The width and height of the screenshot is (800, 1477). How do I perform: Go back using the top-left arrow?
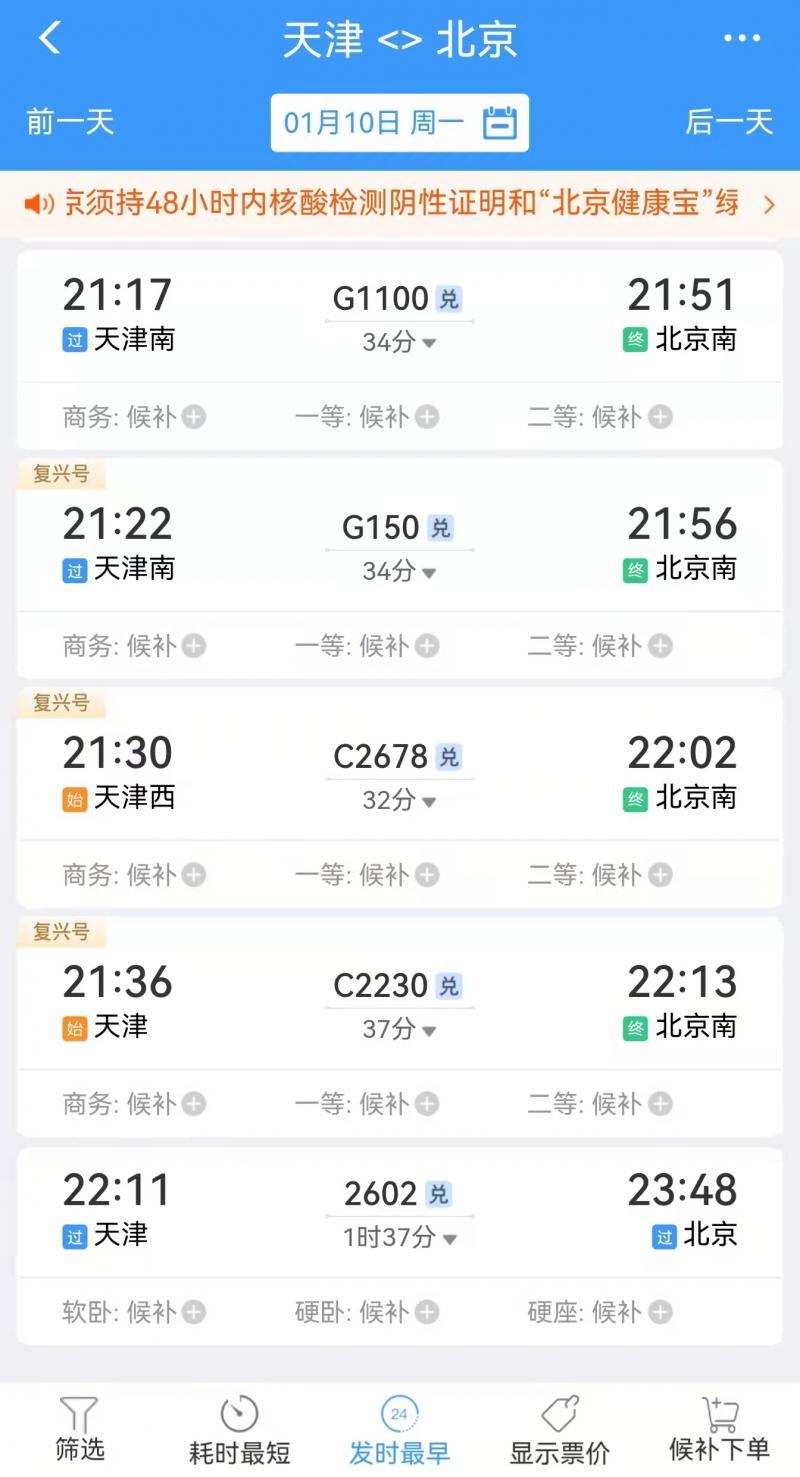point(50,39)
